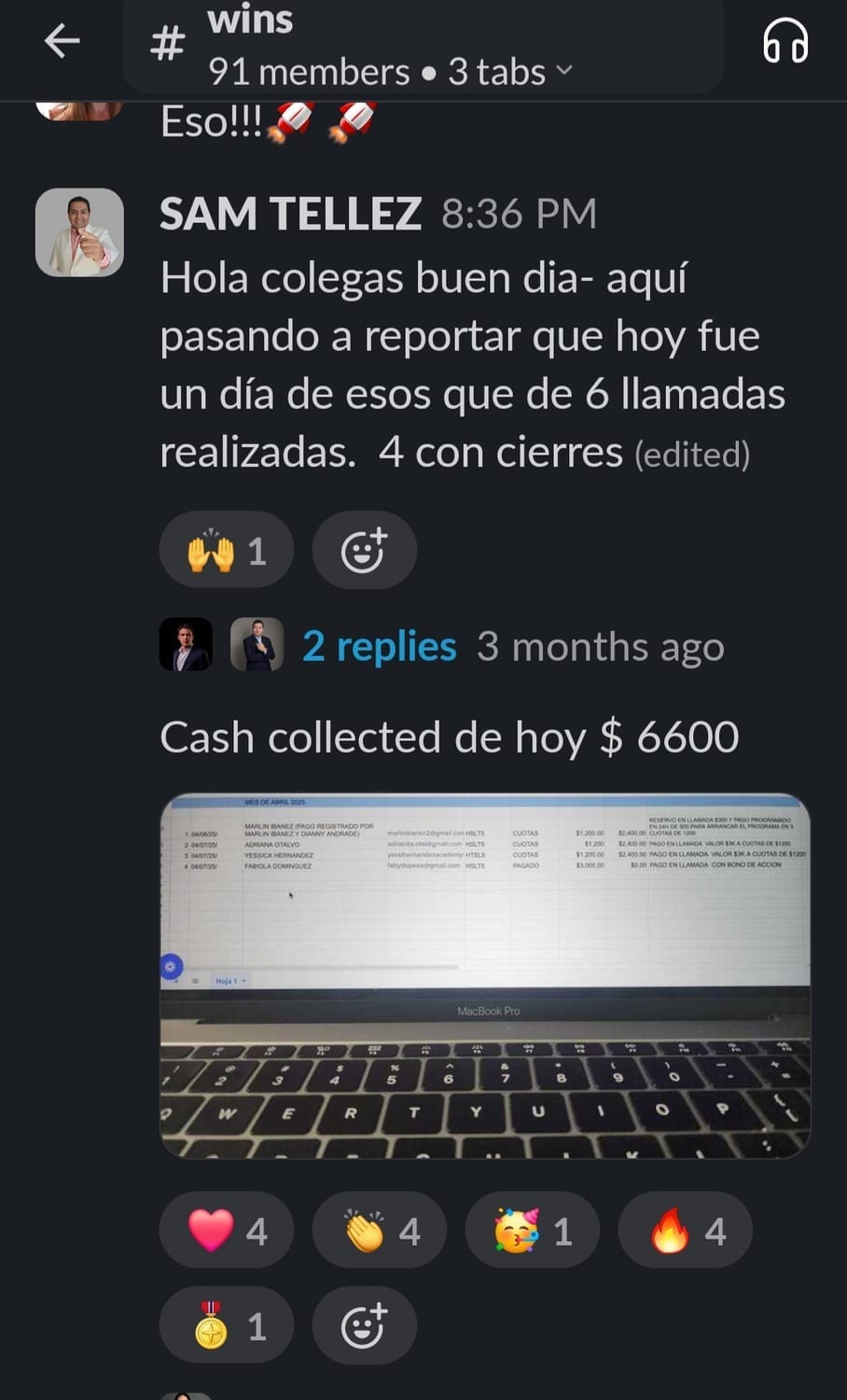The width and height of the screenshot is (847, 1400).
Task: Tap the gold medal reaction
Action: click(x=227, y=1325)
